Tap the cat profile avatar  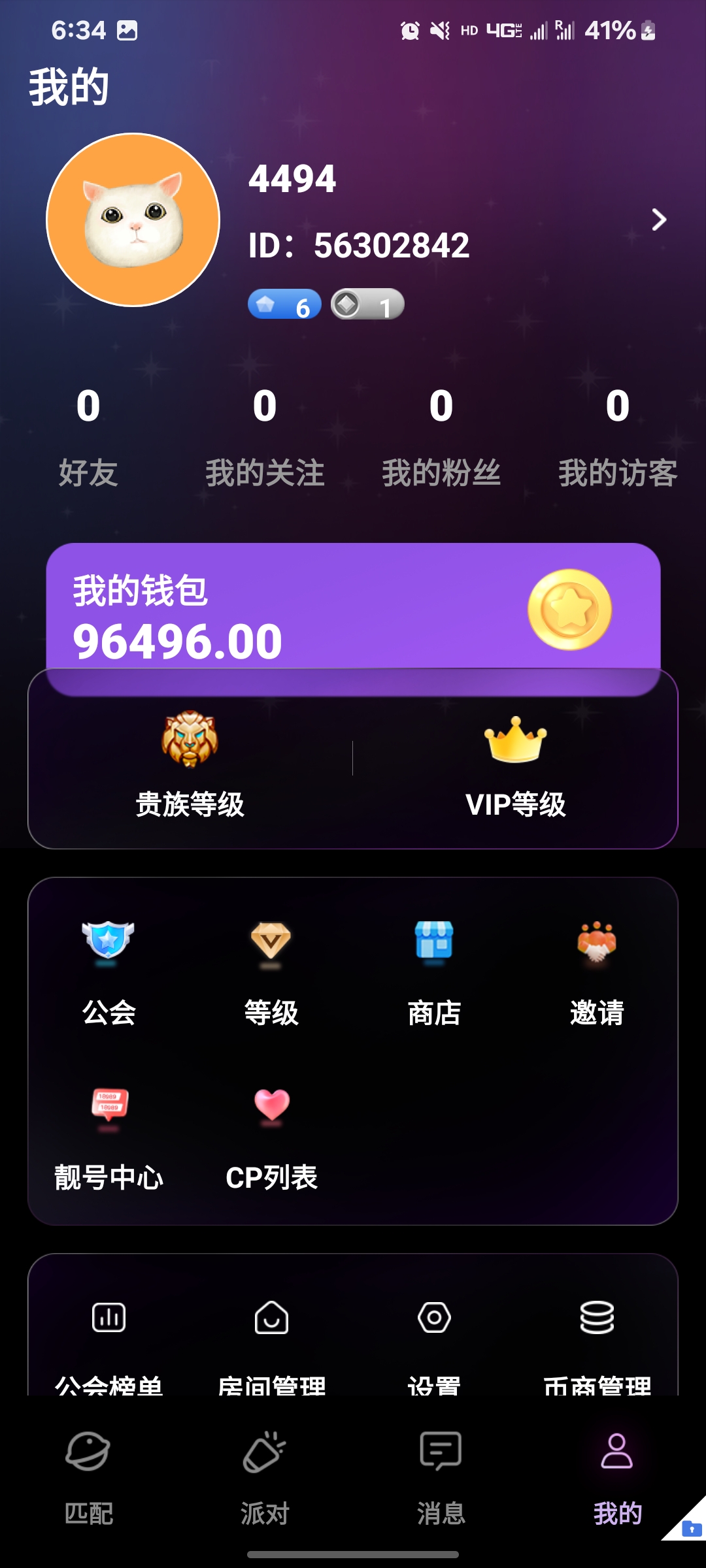[x=133, y=220]
